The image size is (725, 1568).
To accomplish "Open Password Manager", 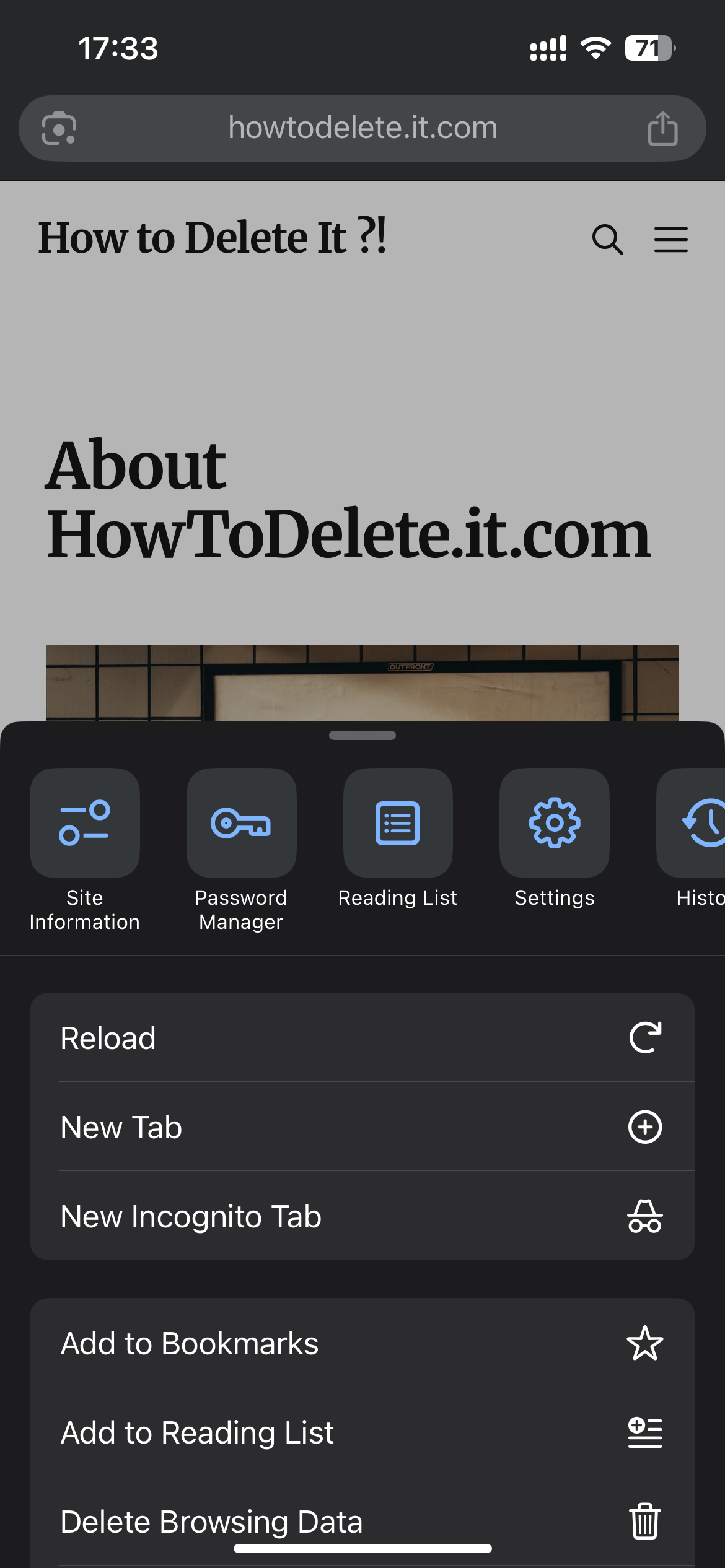I will pos(241,824).
